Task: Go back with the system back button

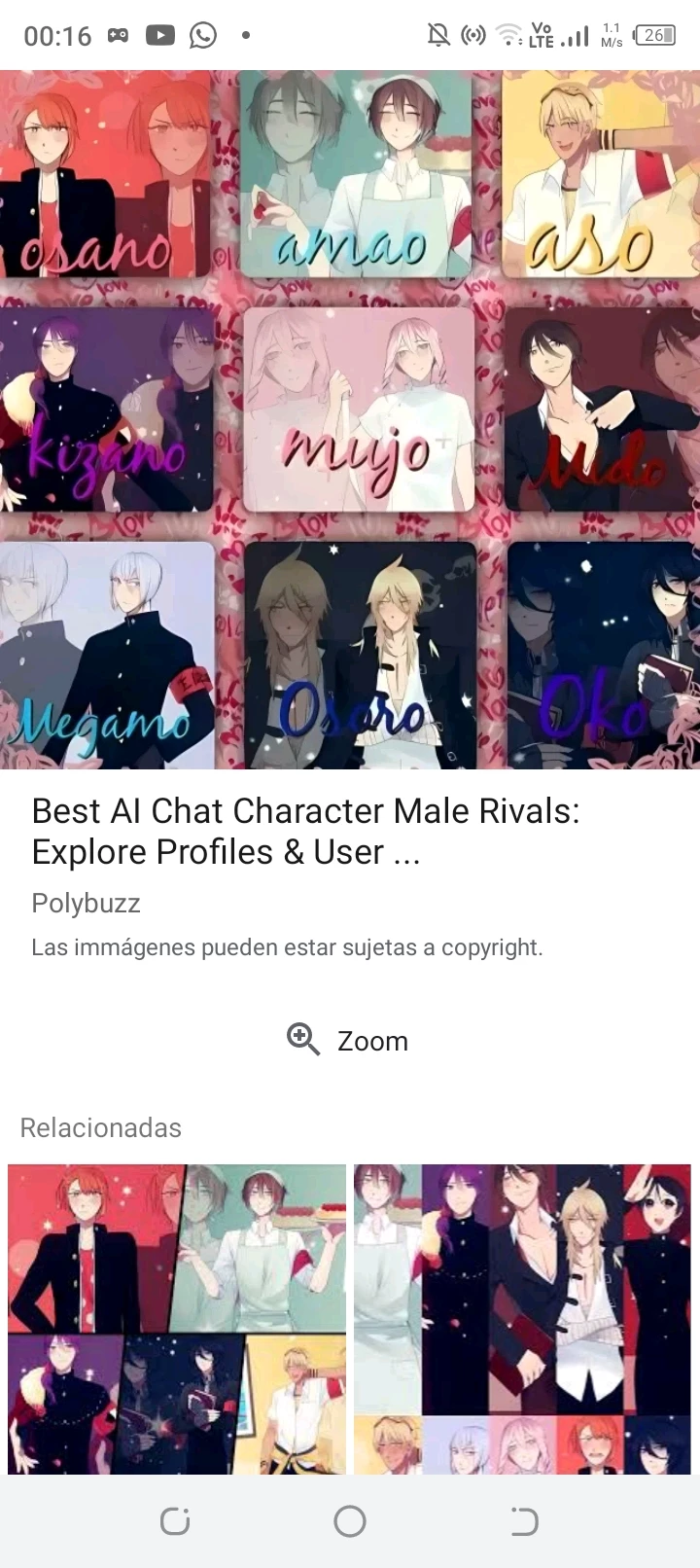Action: [524, 1521]
